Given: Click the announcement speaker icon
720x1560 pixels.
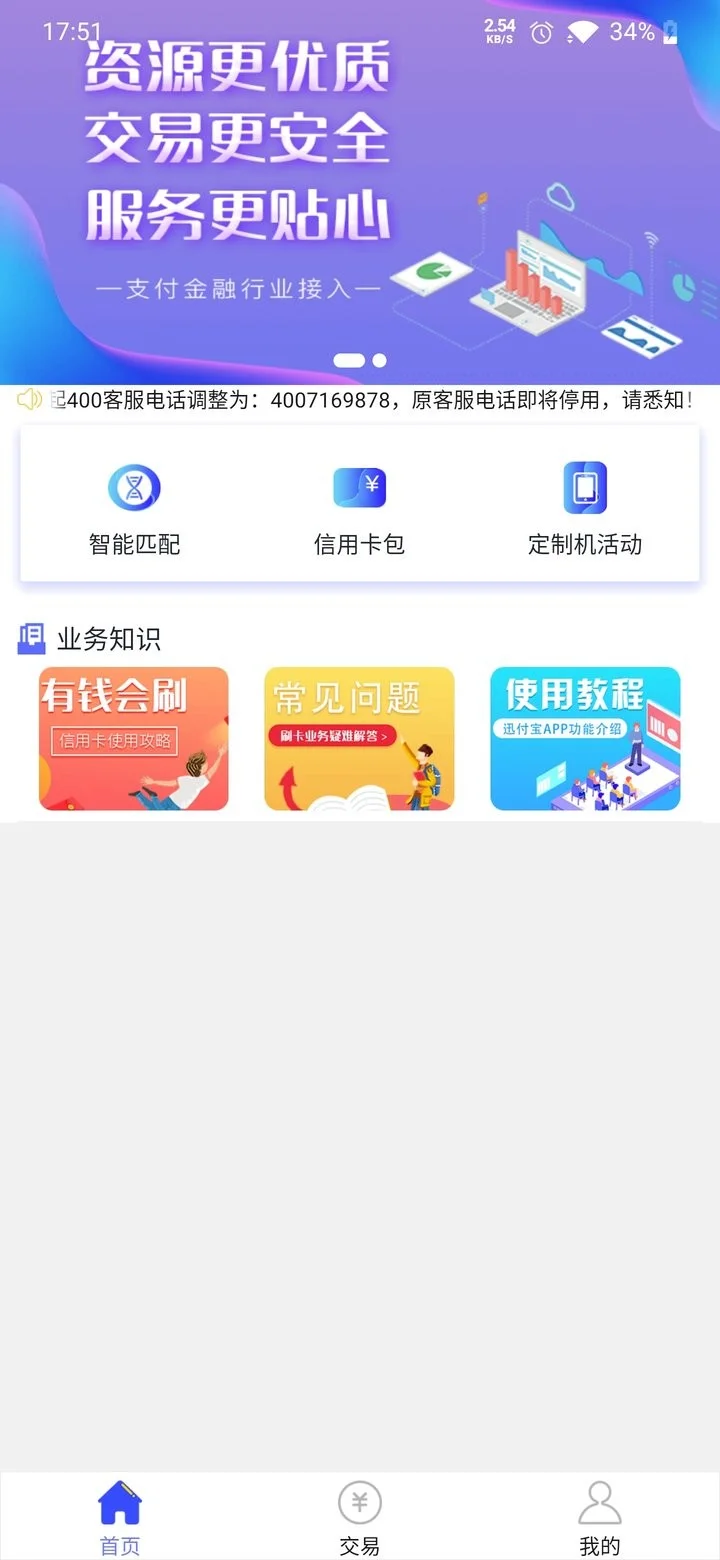Looking at the screenshot, I should click(30, 399).
